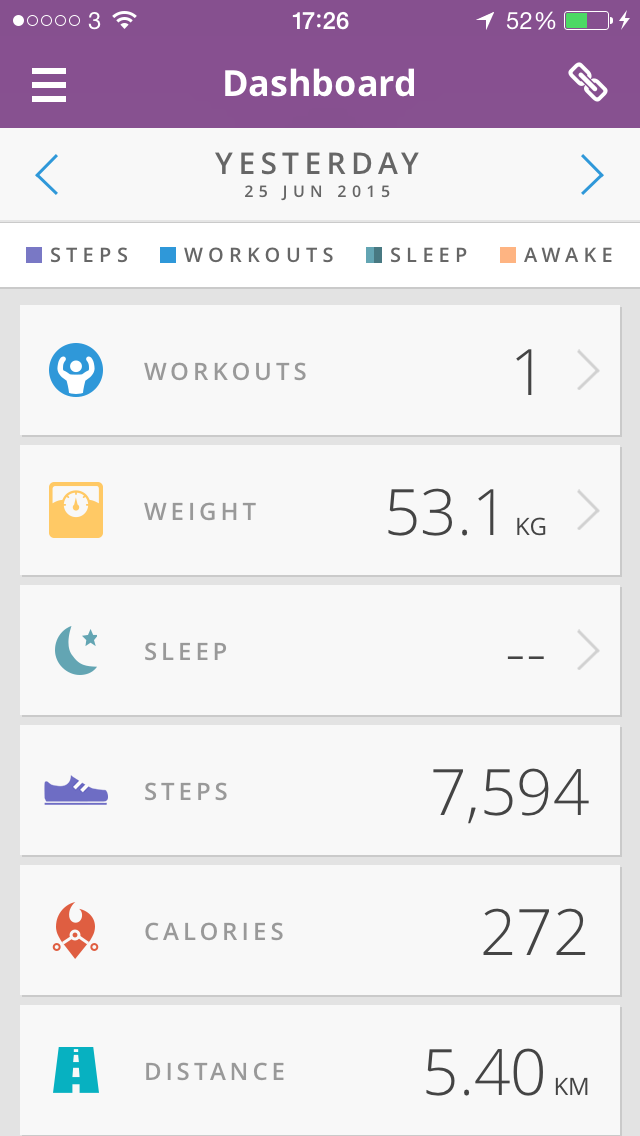Tap the link icon in the header
The image size is (640, 1136).
[588, 83]
